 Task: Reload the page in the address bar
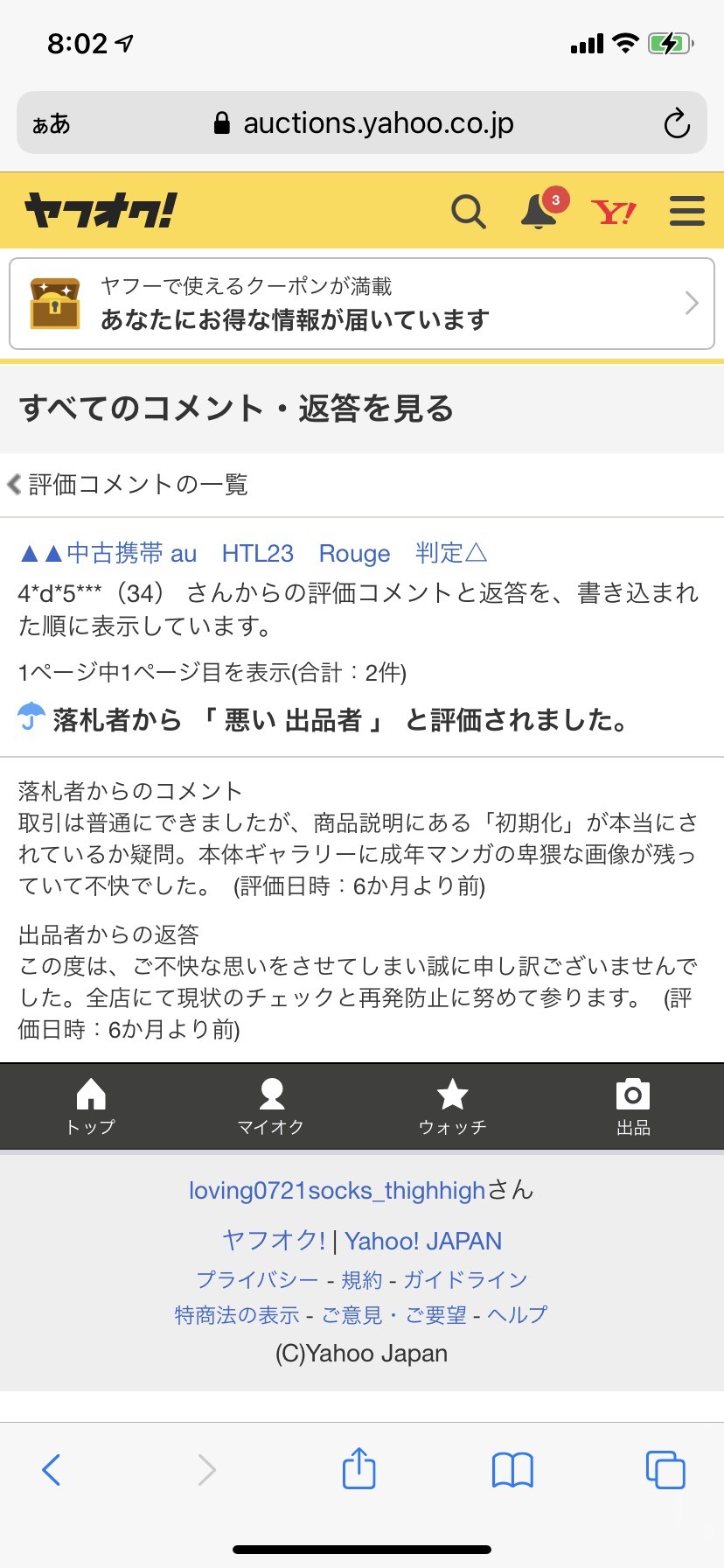676,123
